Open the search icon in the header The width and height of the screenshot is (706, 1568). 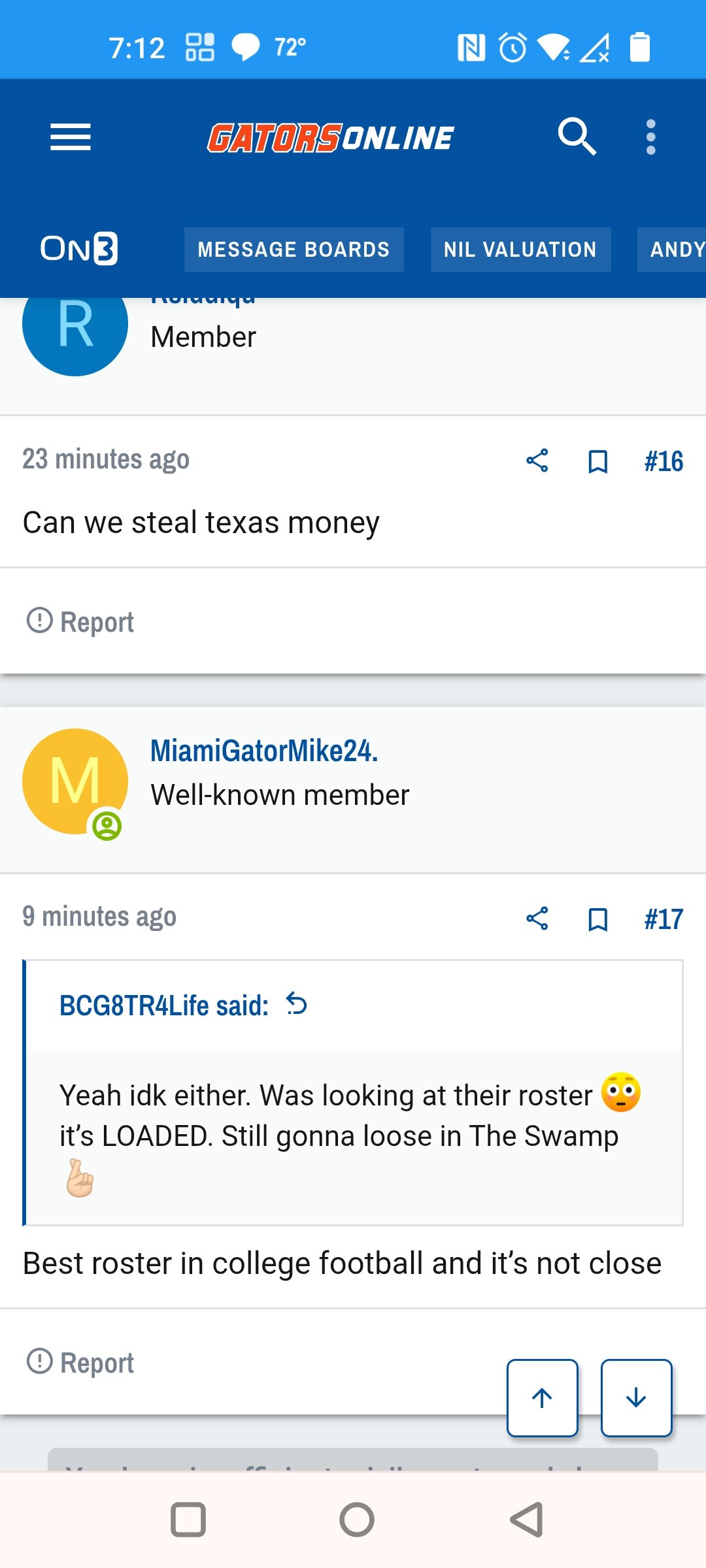(577, 137)
